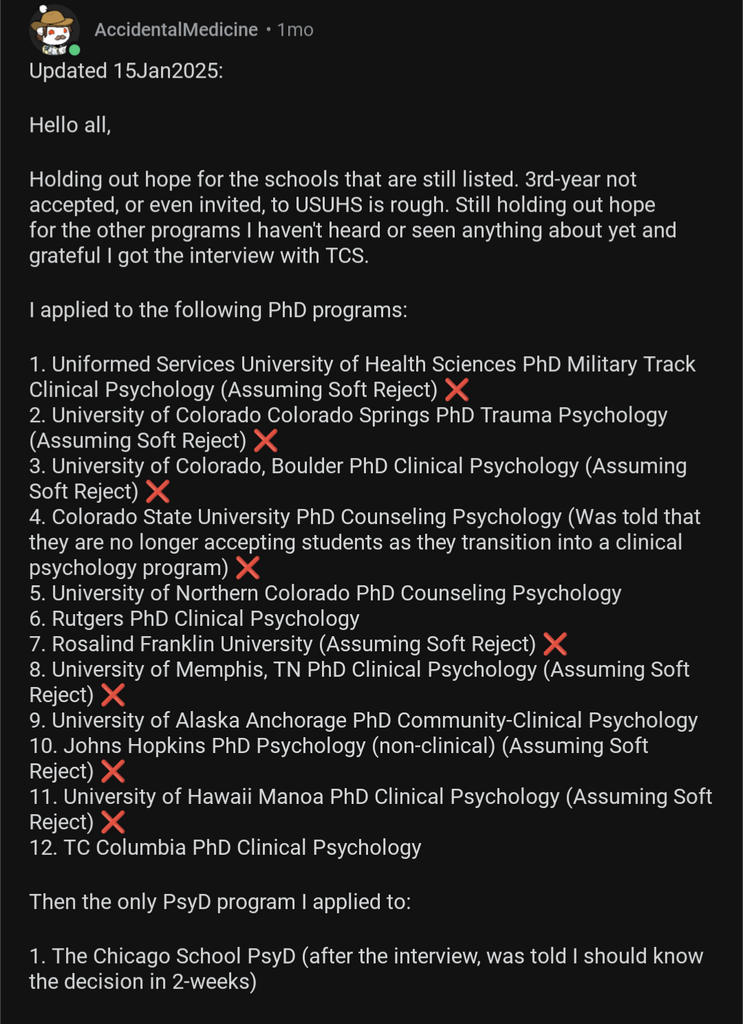
Task: Open AccidentalMedicine's avatar
Action: [53, 29]
